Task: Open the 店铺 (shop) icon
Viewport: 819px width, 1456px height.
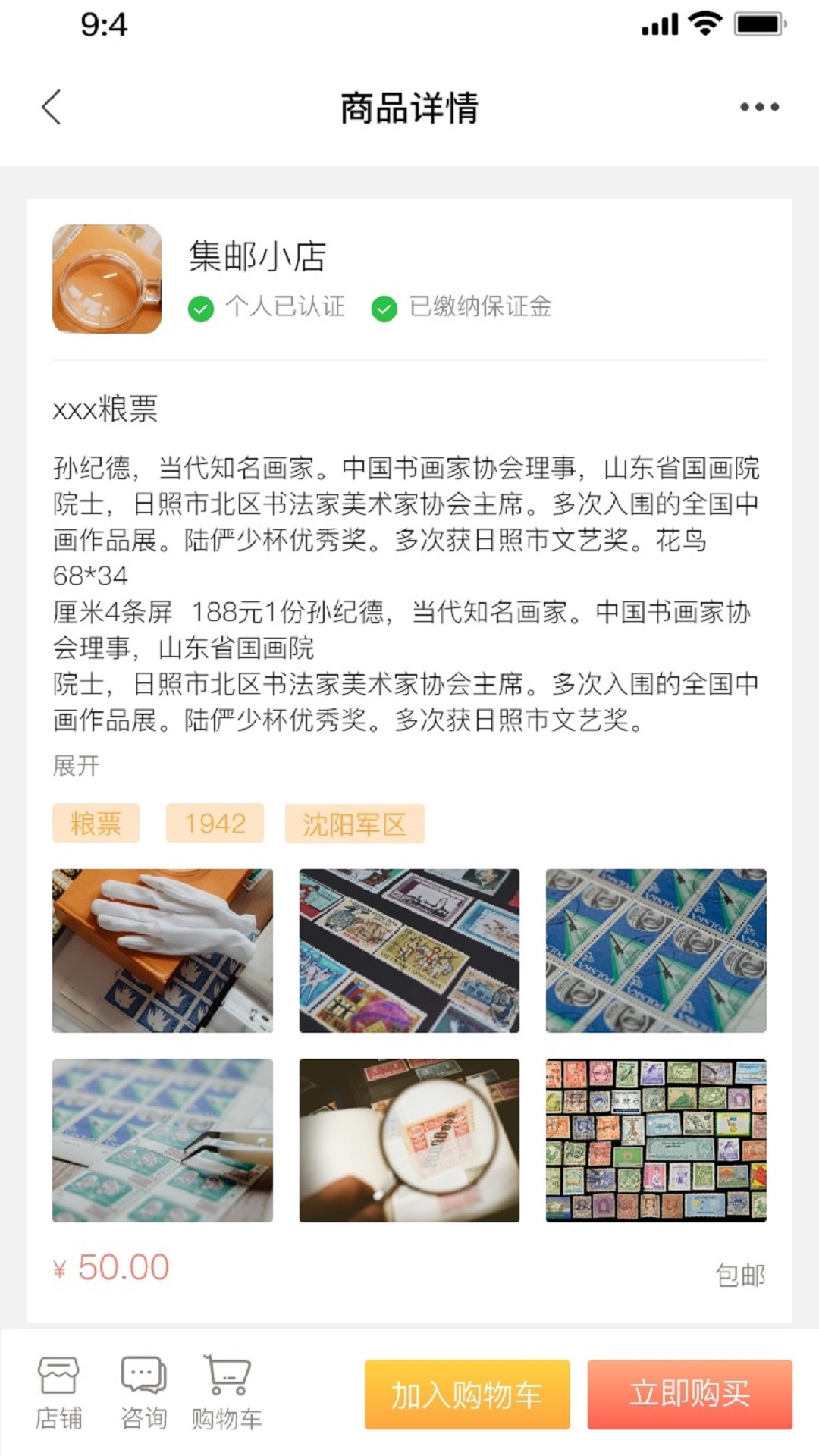Action: 60,1393
